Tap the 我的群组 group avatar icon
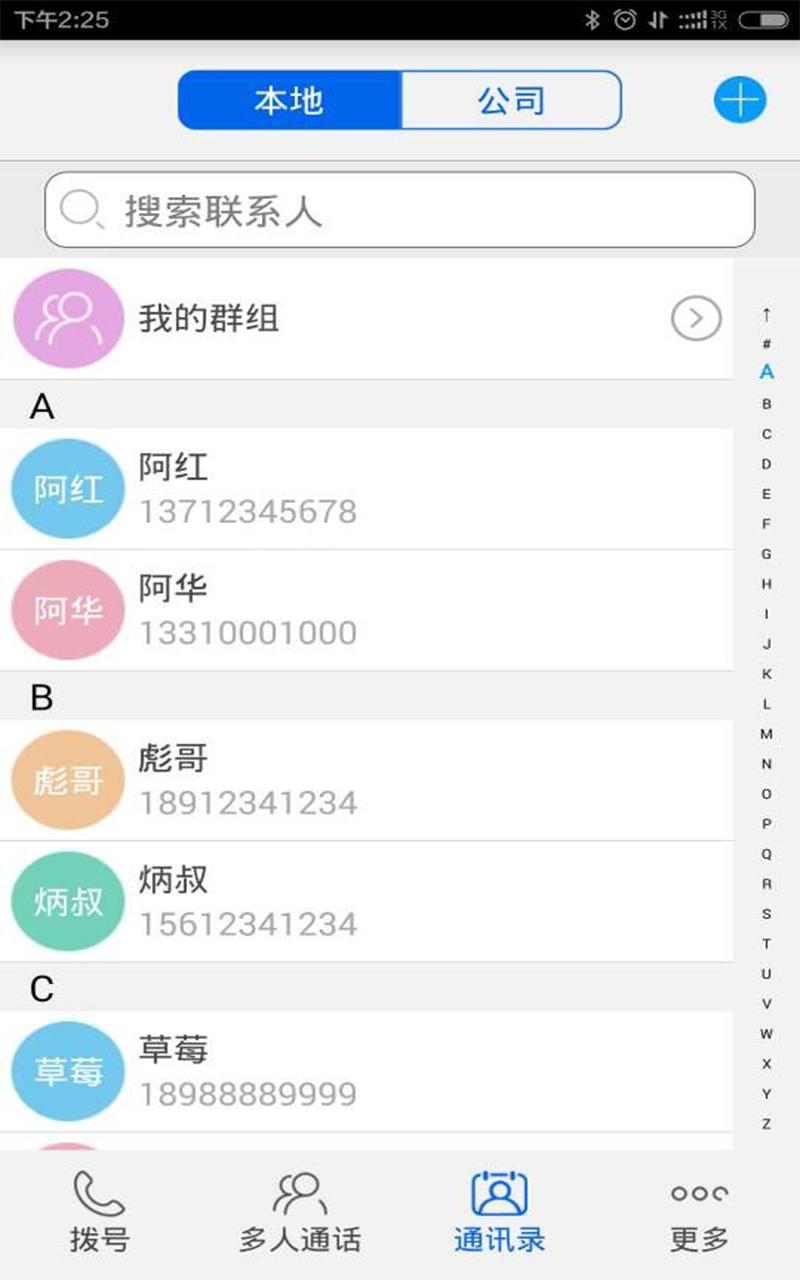 67,318
